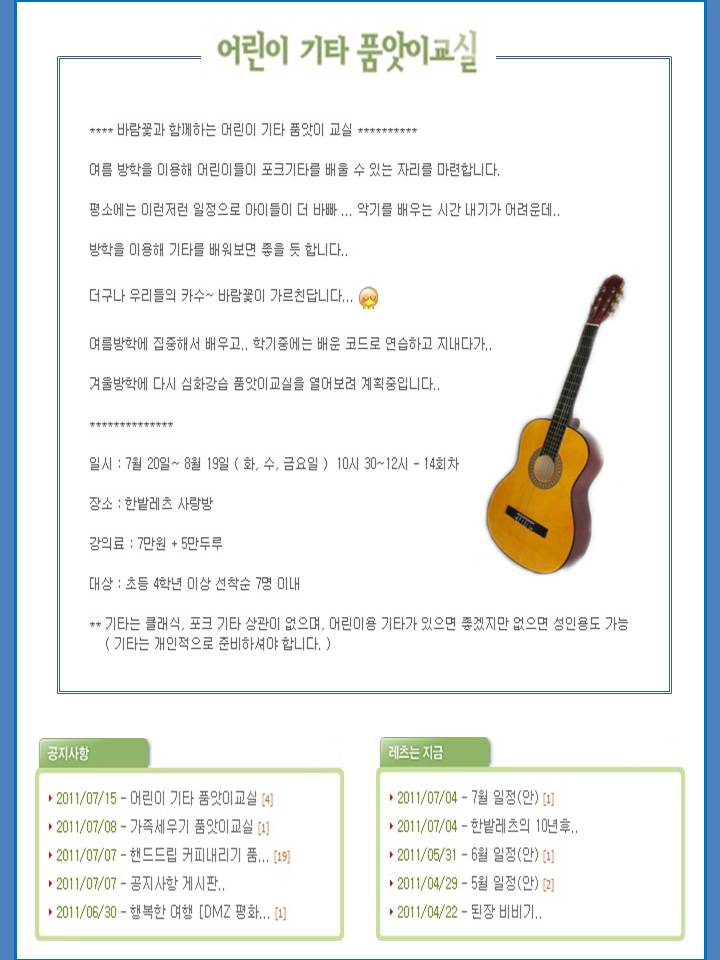Open the 7월 일정(안) post
The height and width of the screenshot is (960, 720).
pos(467,798)
